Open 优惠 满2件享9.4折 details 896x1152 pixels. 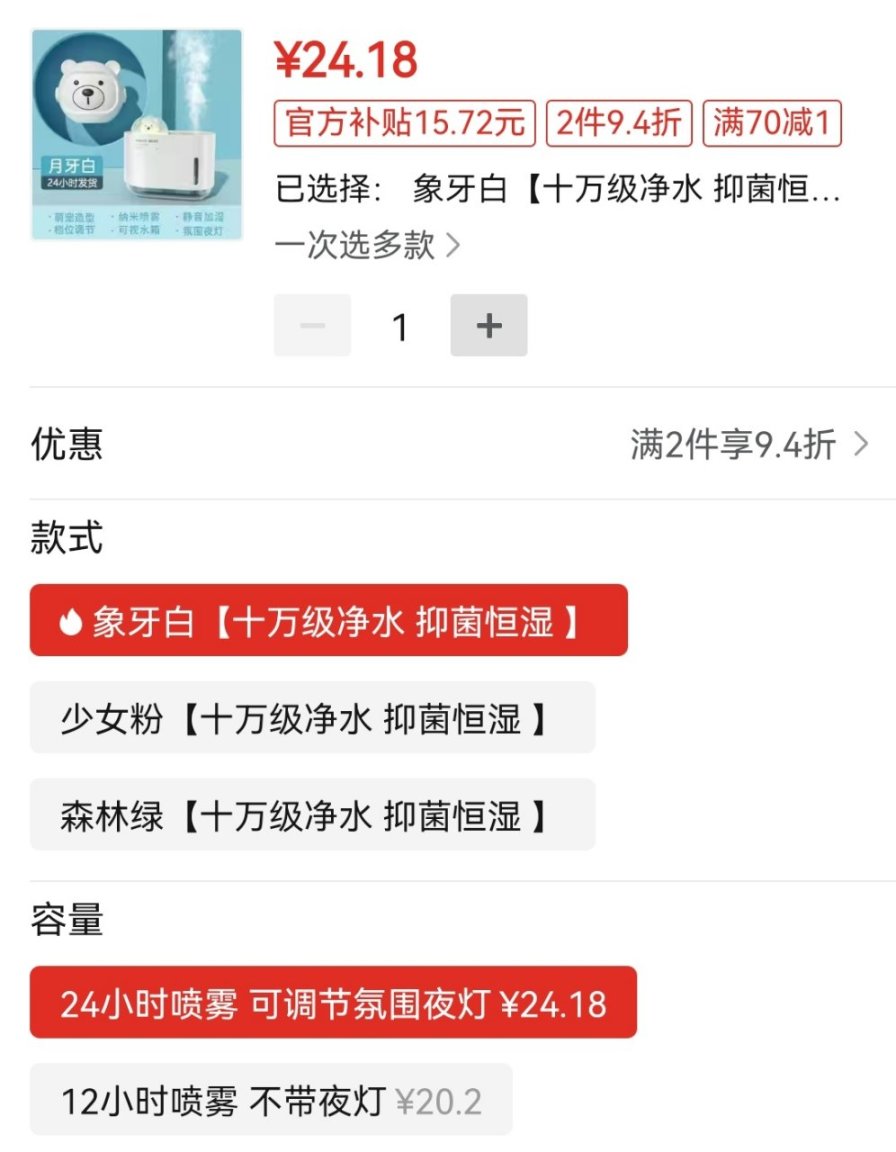(x=748, y=444)
